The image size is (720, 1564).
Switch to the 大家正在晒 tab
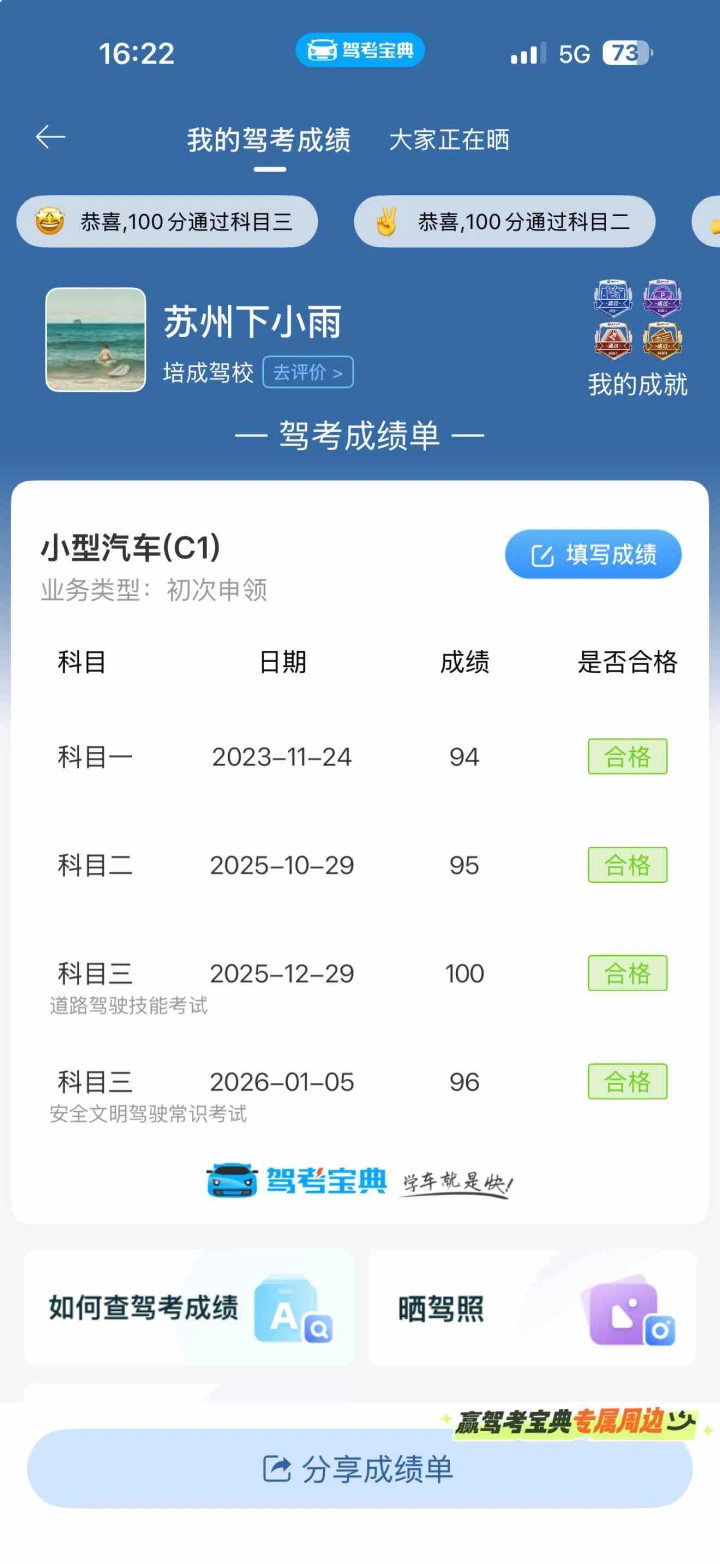tap(449, 140)
